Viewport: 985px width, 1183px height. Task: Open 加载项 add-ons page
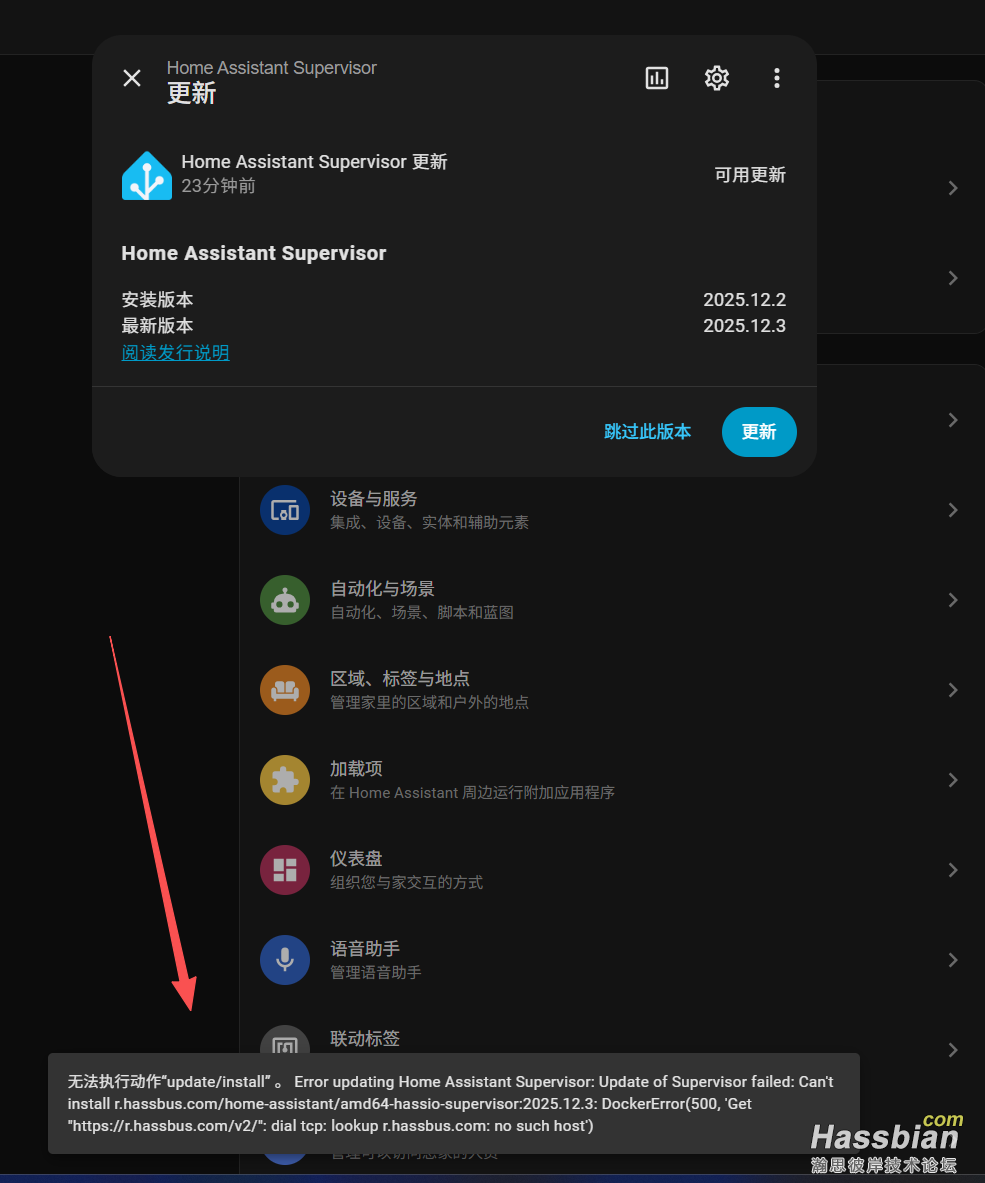point(600,780)
